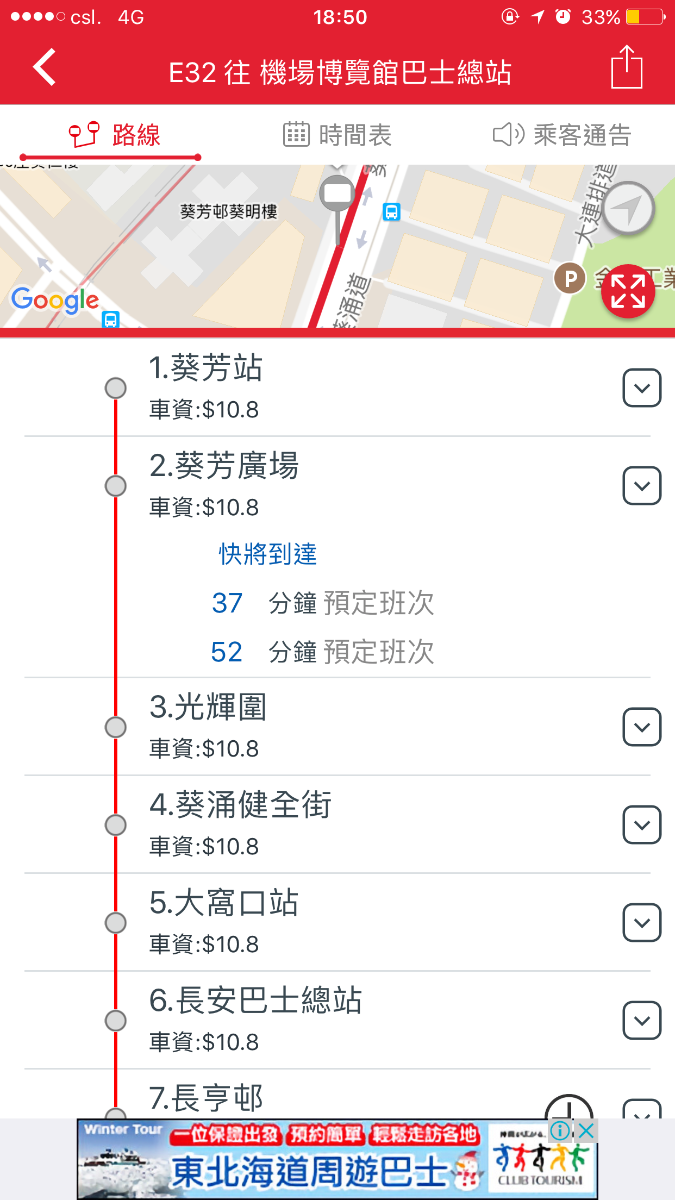
Task: Center map on my current location
Action: point(628,209)
